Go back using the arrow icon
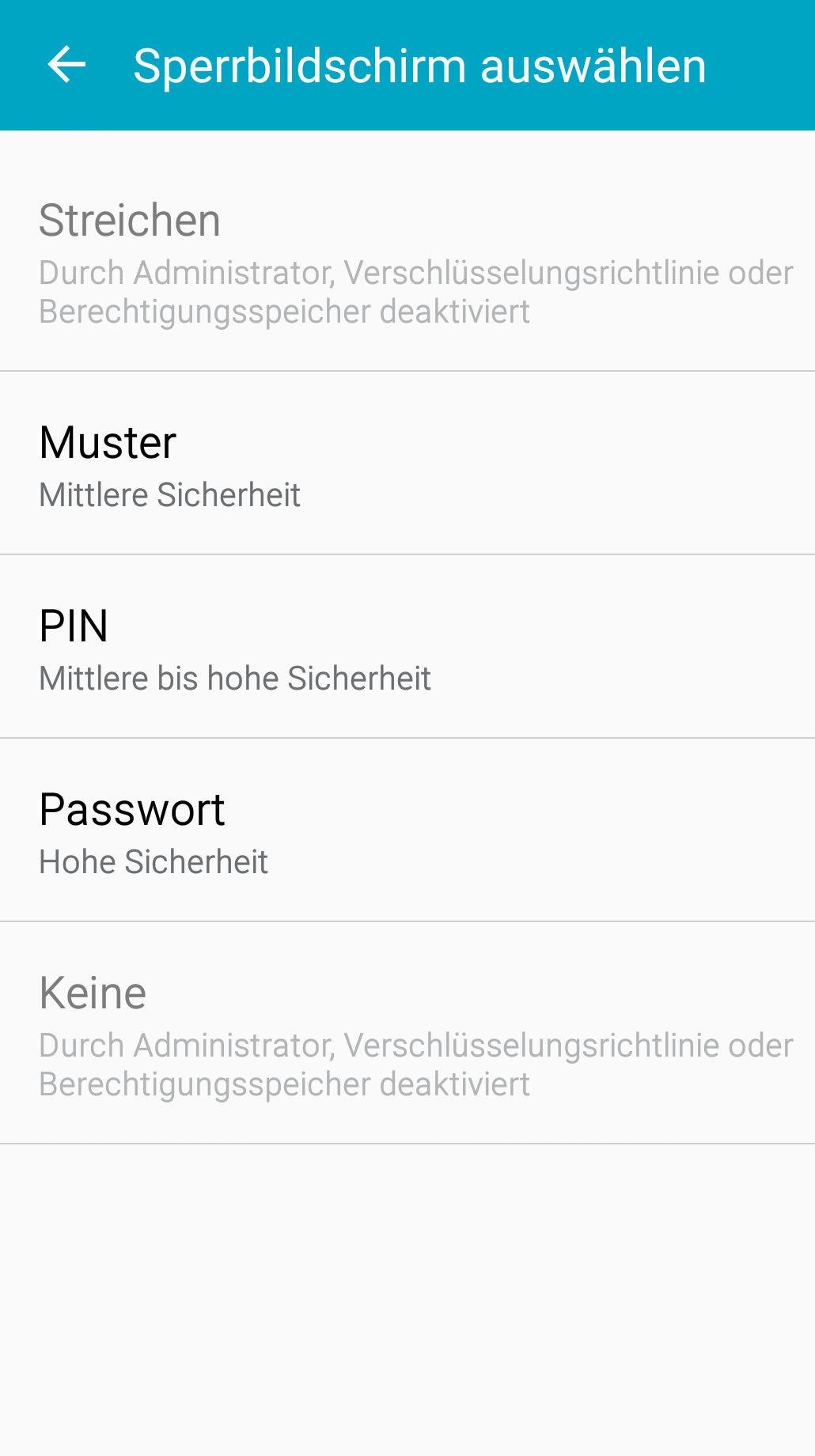The image size is (815, 1456). coord(66,65)
